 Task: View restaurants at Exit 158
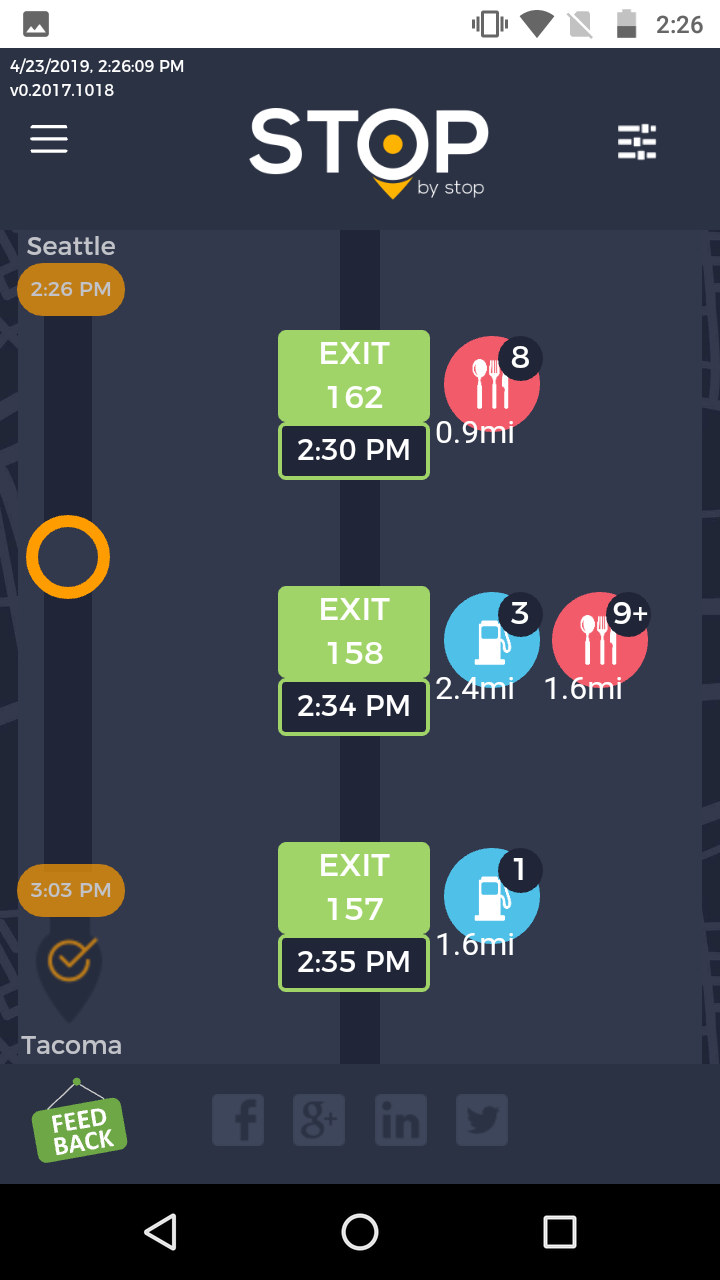click(x=599, y=641)
